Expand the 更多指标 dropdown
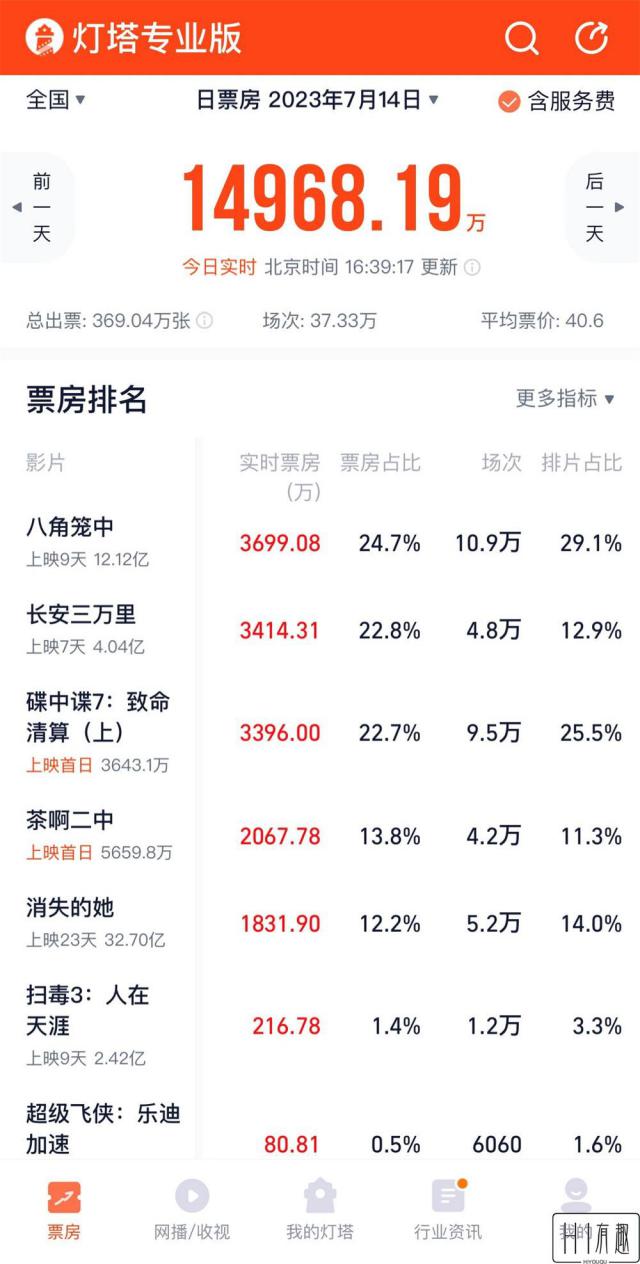This screenshot has height=1264, width=640. pyautogui.click(x=565, y=398)
